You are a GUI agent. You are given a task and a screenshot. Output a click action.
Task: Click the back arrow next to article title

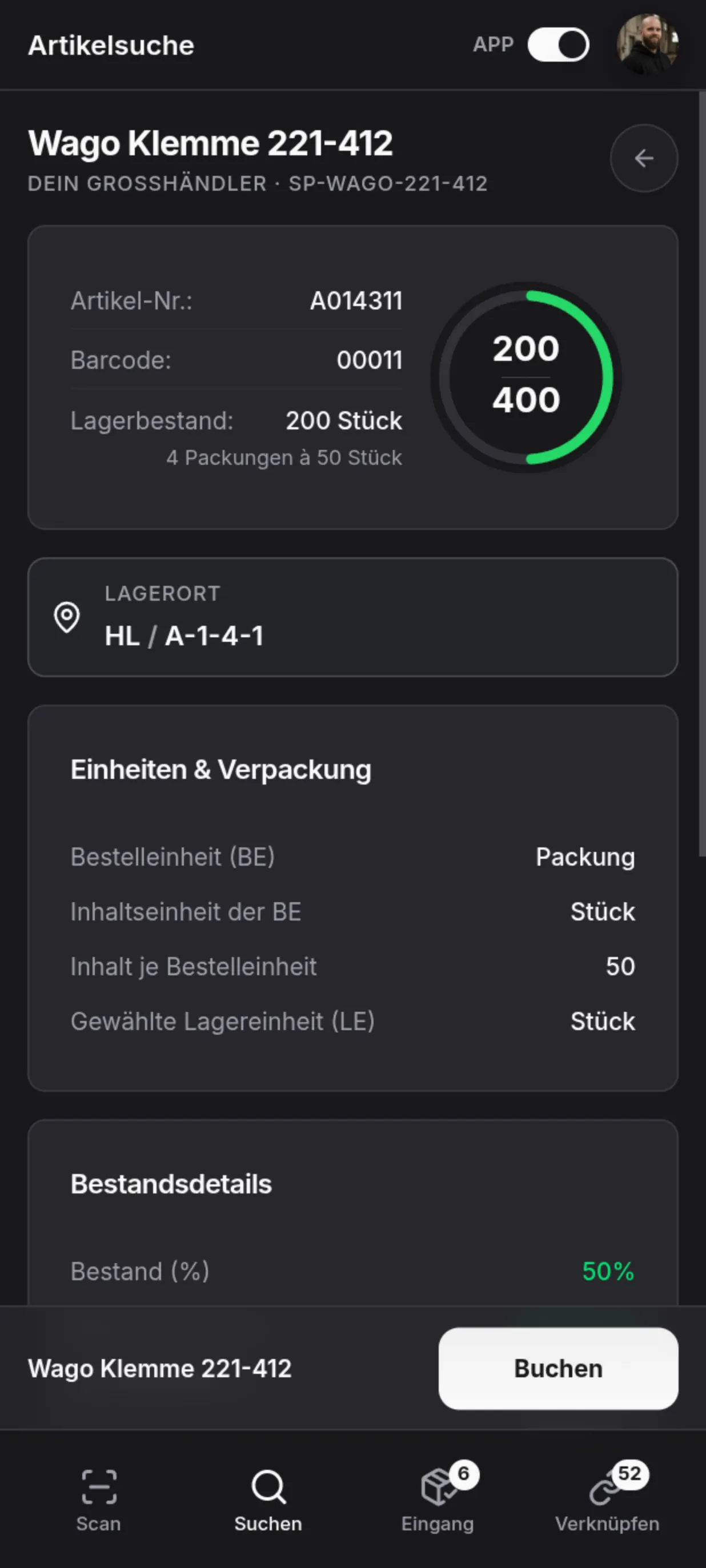(x=644, y=158)
